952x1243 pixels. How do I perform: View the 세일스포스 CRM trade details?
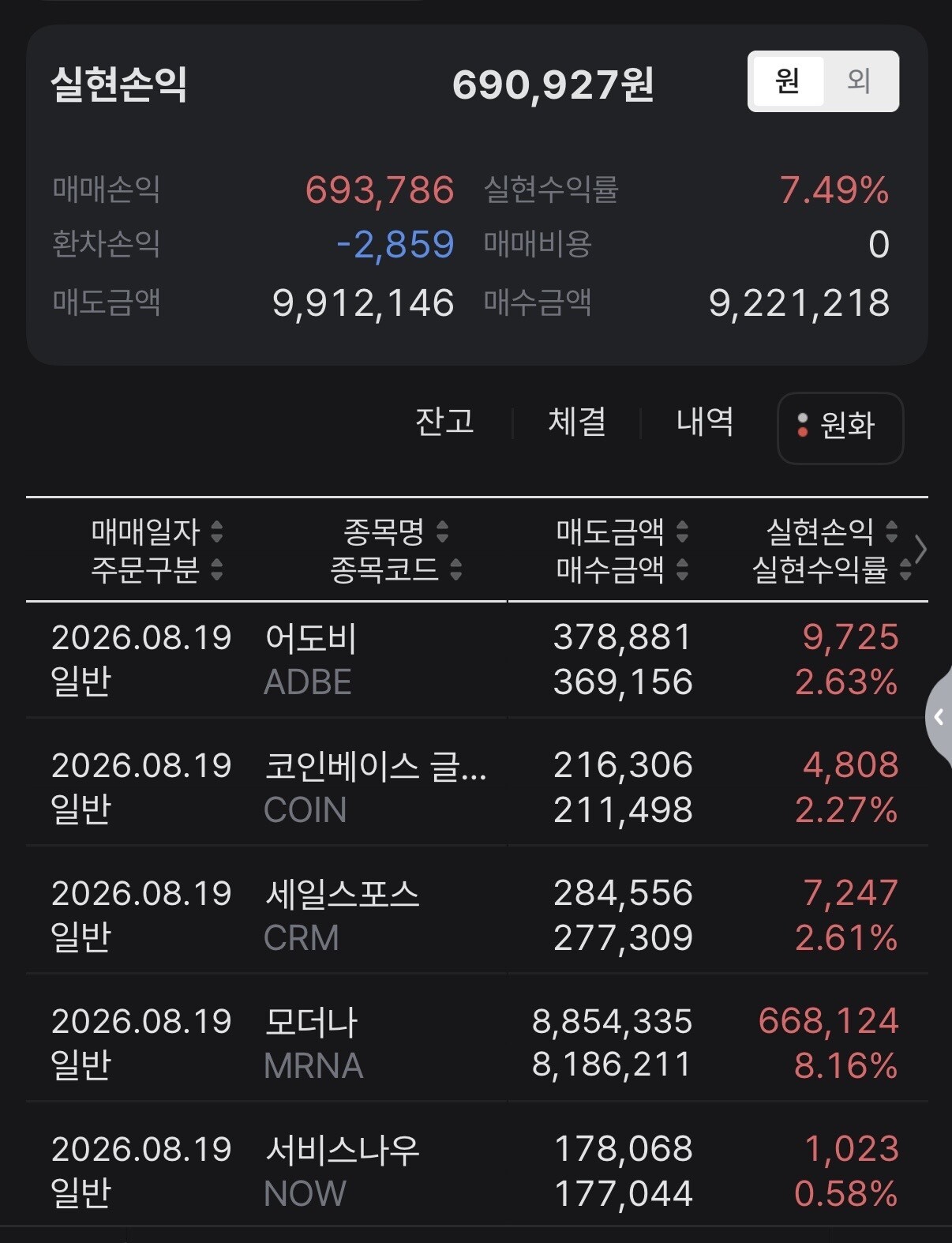(x=477, y=915)
